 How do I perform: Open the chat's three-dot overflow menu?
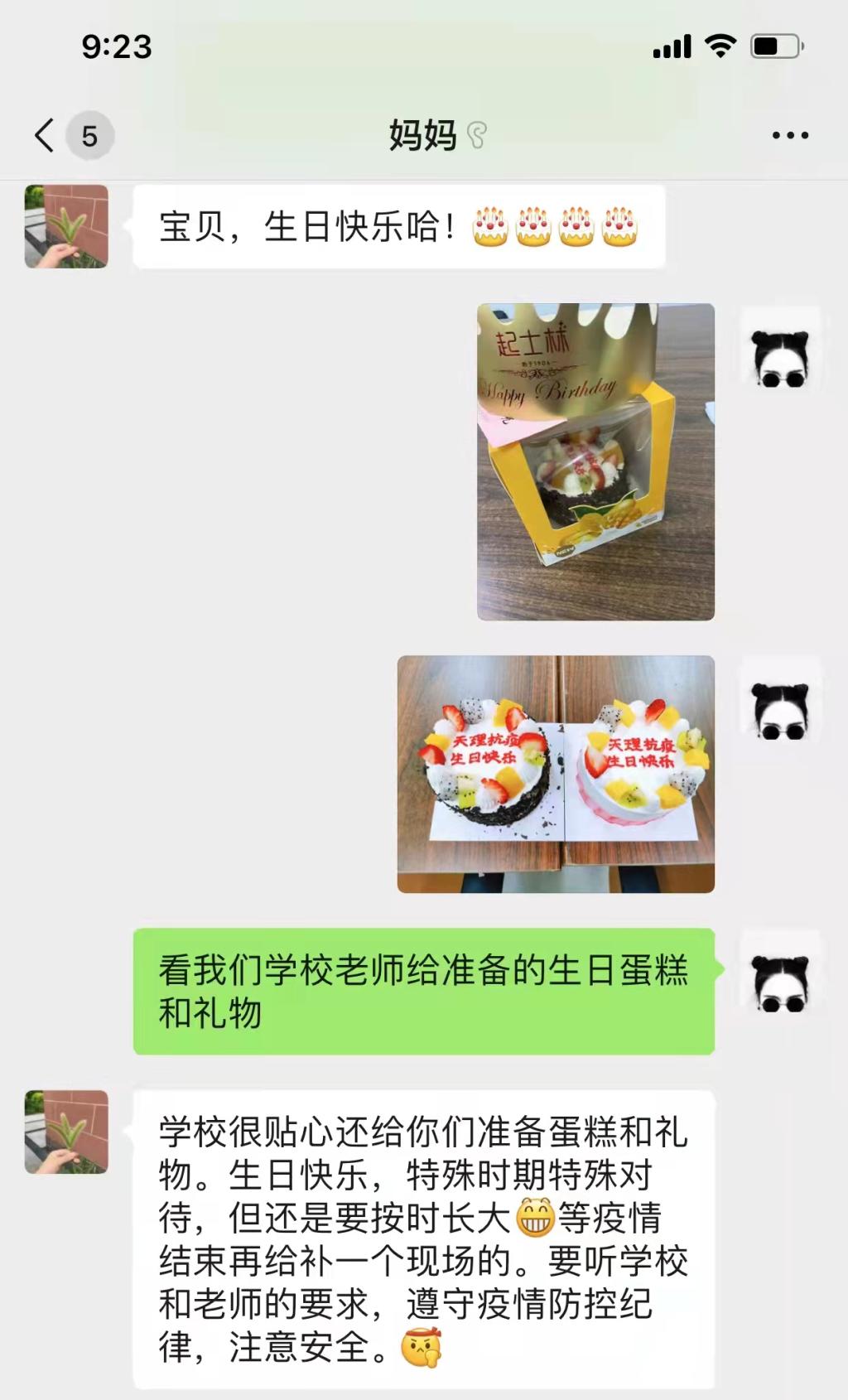pyautogui.click(x=790, y=135)
